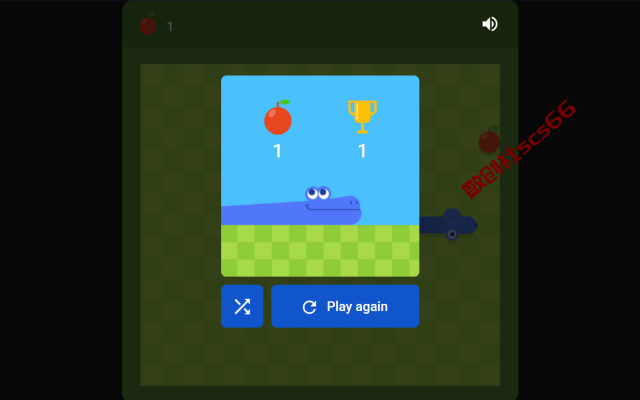Tap Play again to restart
The width and height of the screenshot is (640, 400).
[345, 306]
